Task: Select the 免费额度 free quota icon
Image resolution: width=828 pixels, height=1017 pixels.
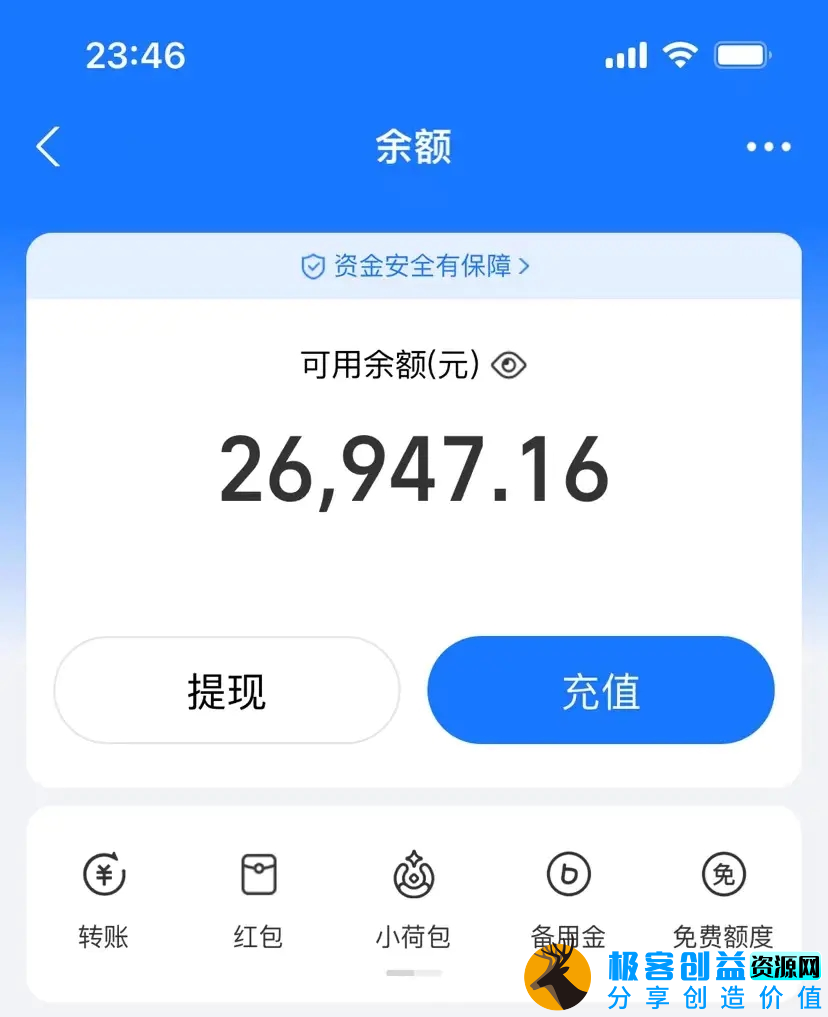Action: [x=723, y=874]
